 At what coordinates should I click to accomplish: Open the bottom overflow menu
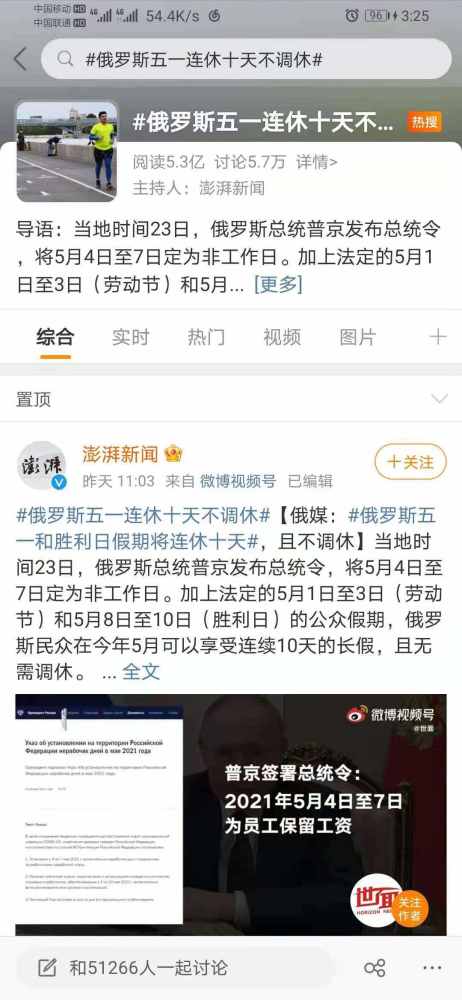point(432,967)
